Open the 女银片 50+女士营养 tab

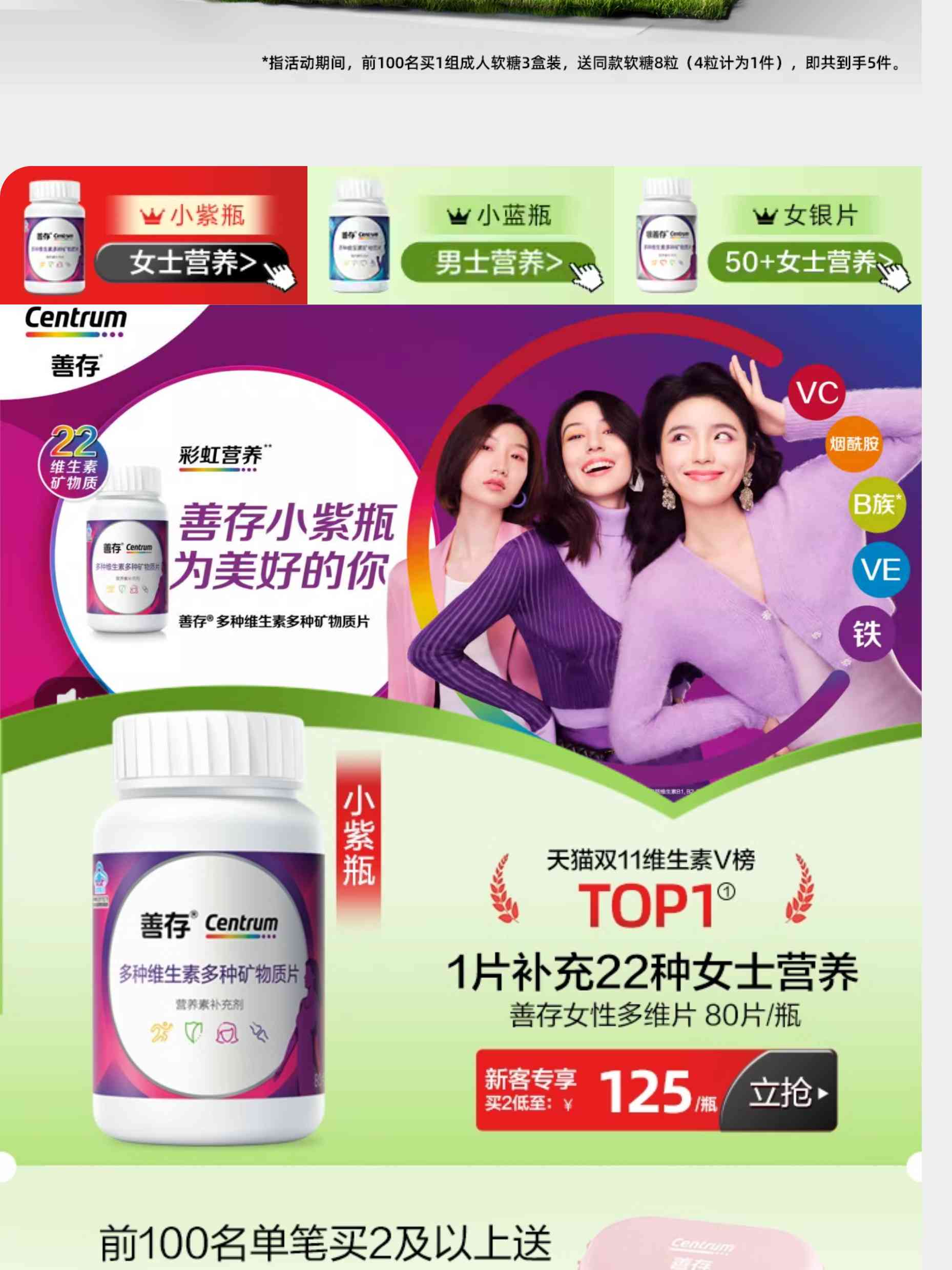coord(768,235)
